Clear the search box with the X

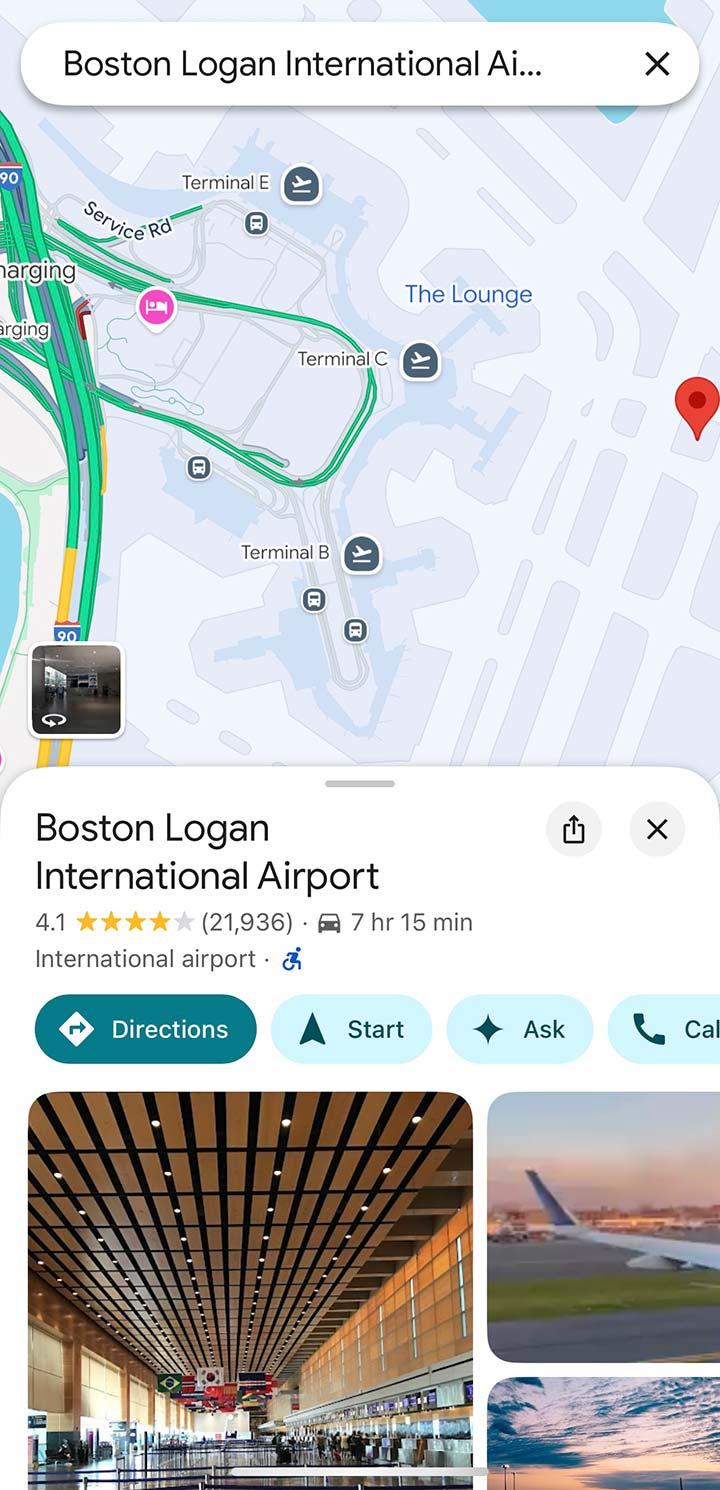click(657, 64)
